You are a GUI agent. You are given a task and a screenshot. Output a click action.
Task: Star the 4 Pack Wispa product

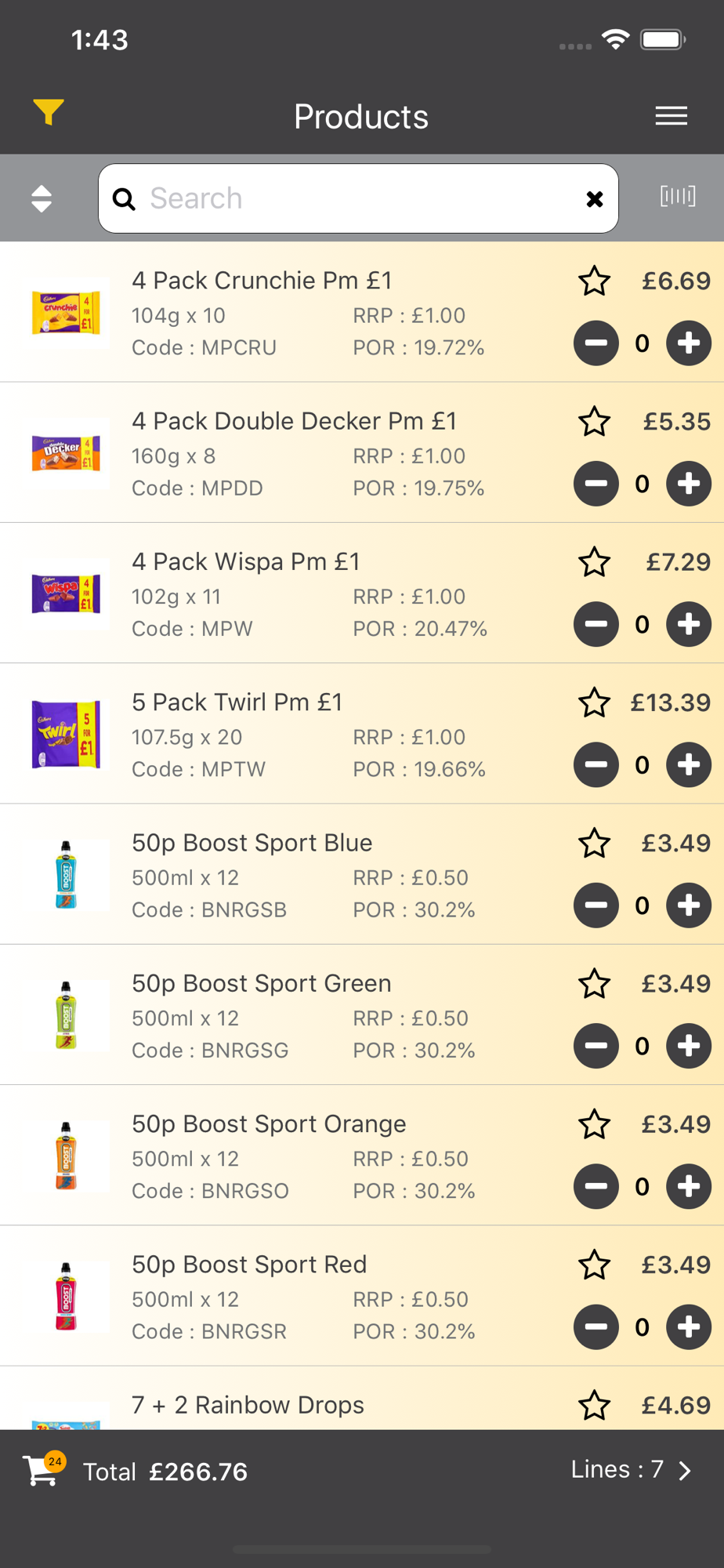[x=595, y=562]
